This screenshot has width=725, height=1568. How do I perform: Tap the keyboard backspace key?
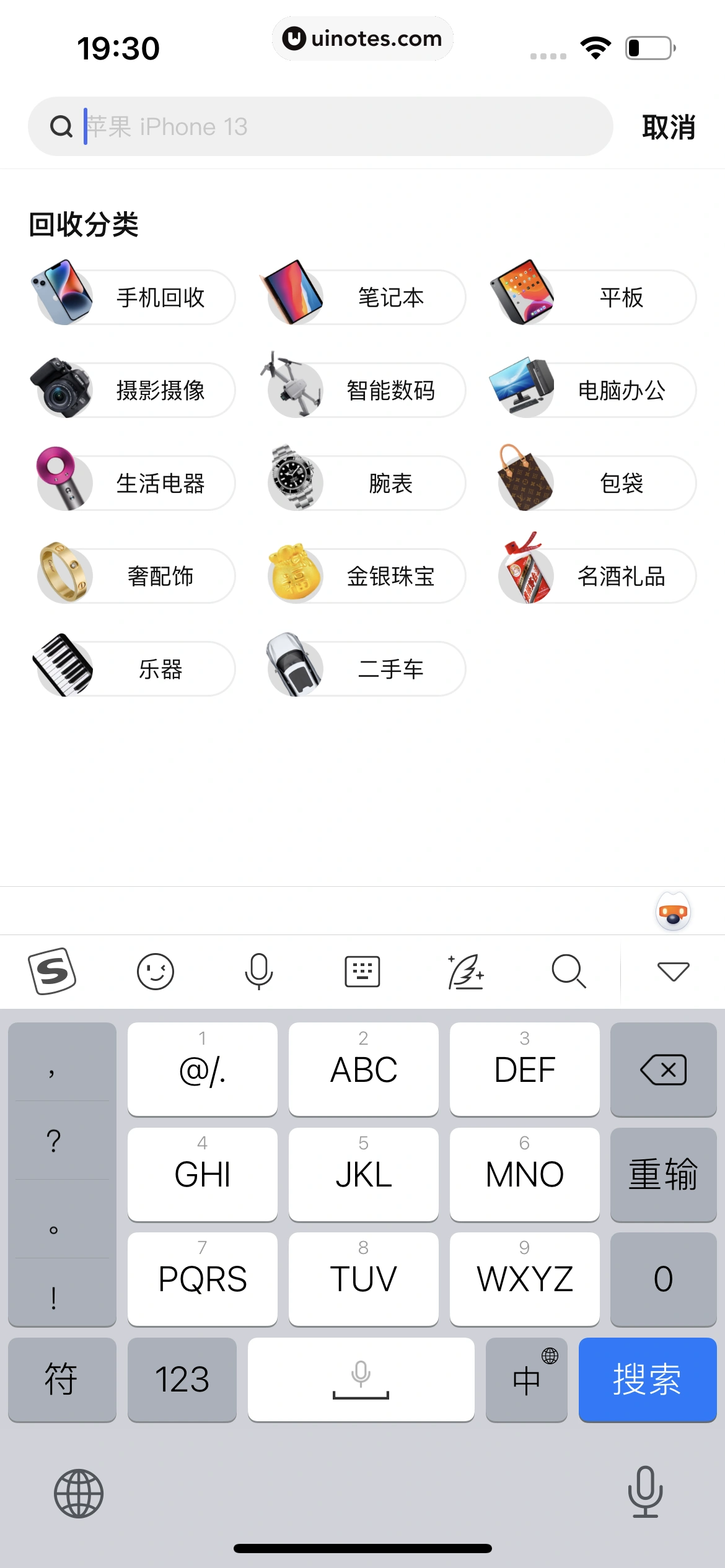(663, 1069)
